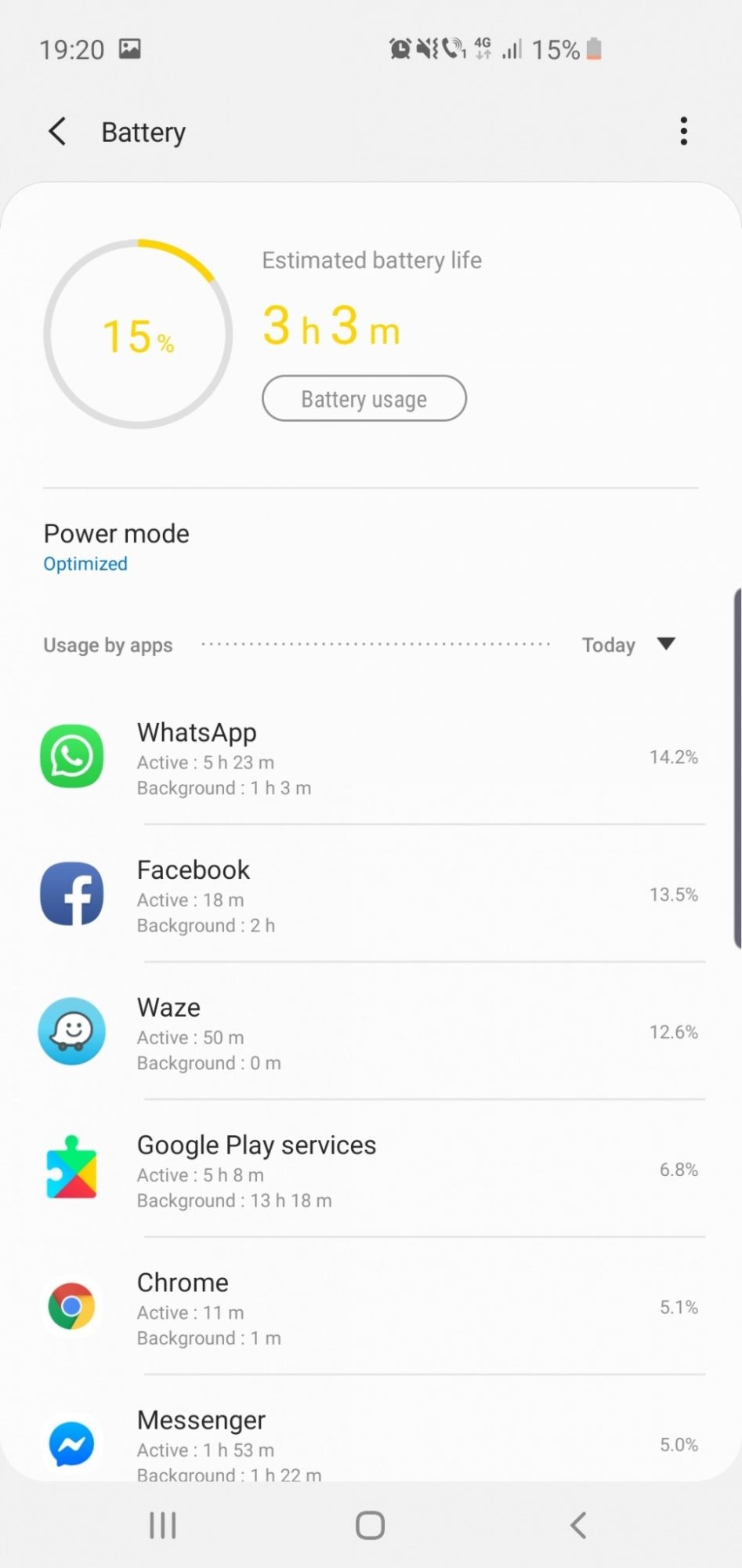Open Chrome battery usage details
Image resolution: width=742 pixels, height=1568 pixels.
[x=368, y=1307]
